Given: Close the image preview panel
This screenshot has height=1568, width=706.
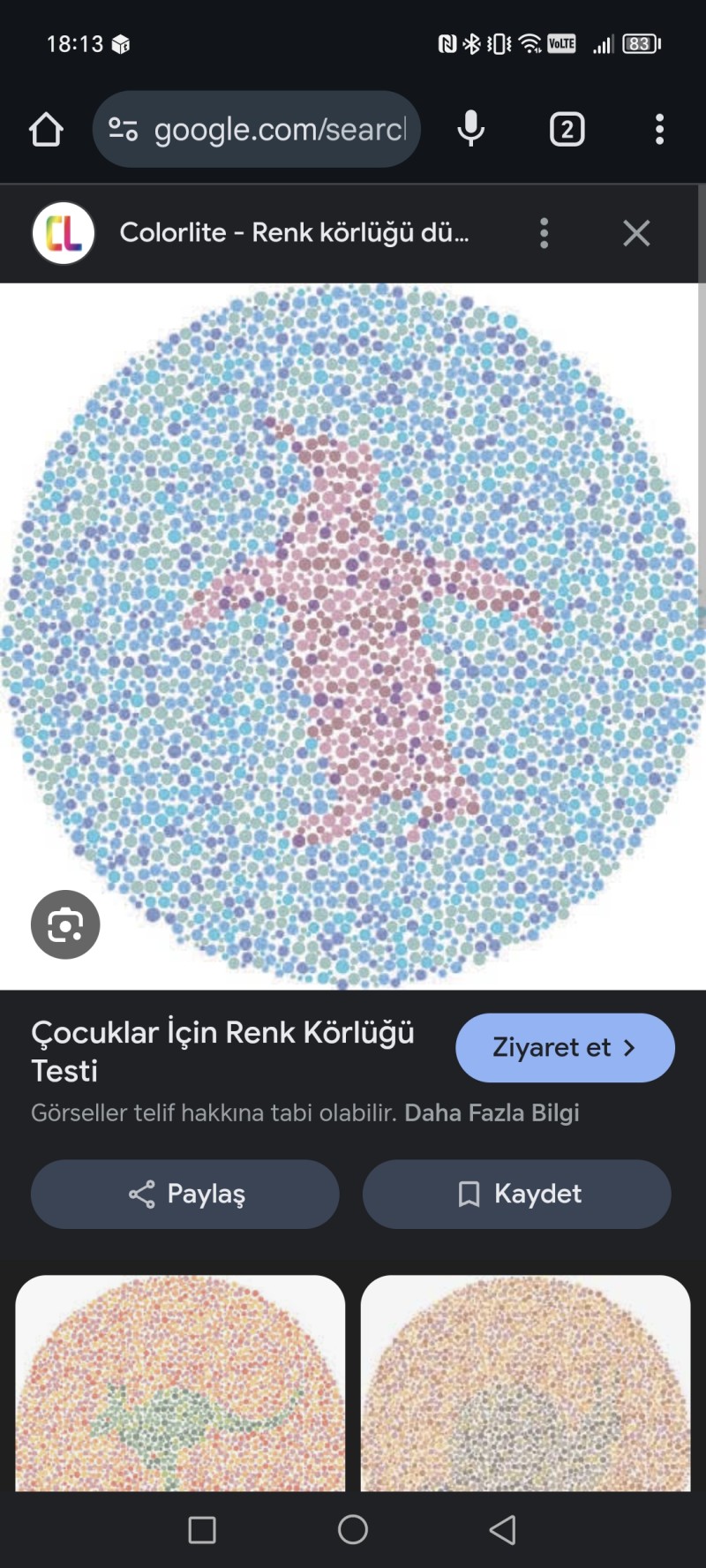Looking at the screenshot, I should (636, 233).
